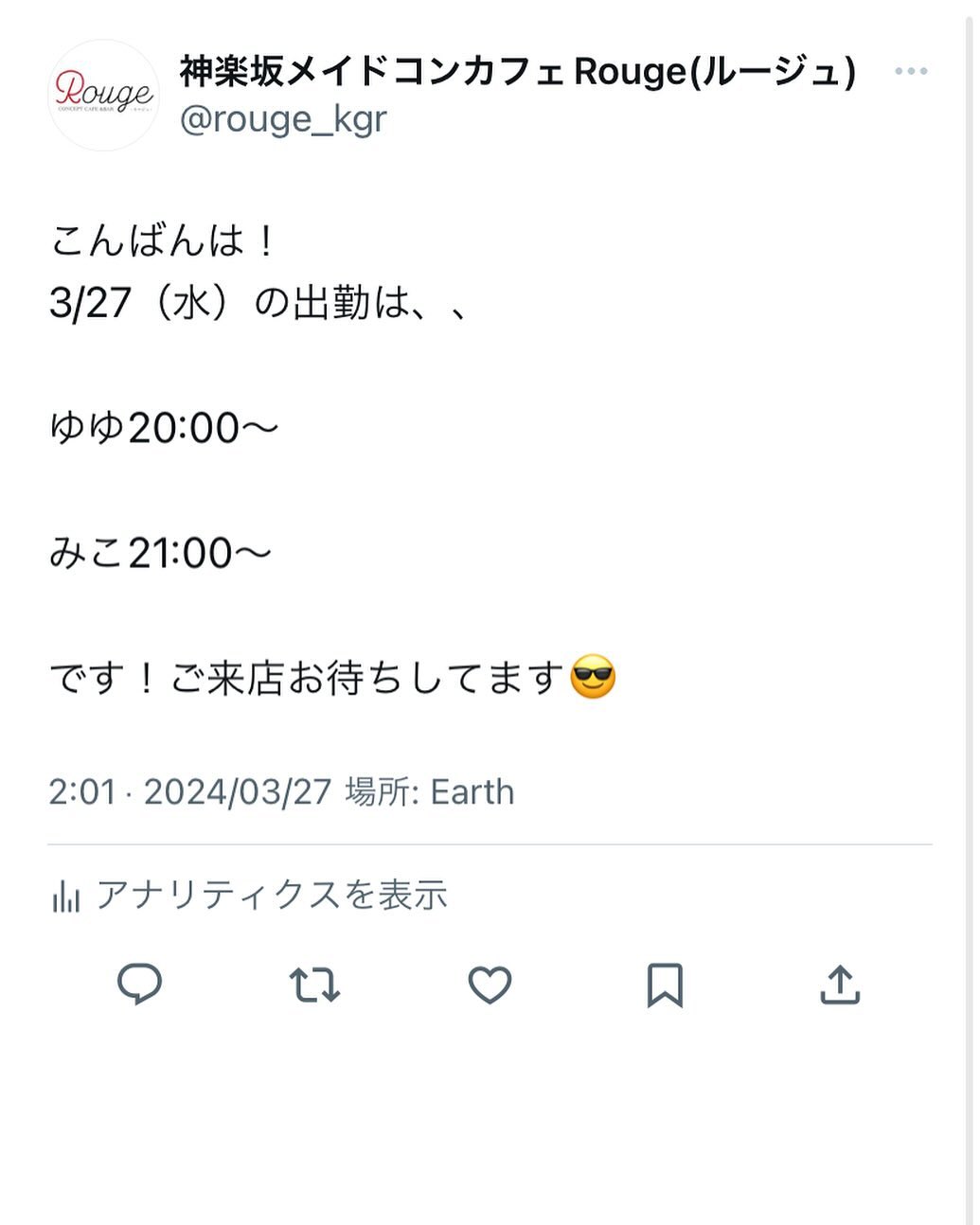Reply to this tweet
Screen dimensions: 980x1225
(x=139, y=985)
